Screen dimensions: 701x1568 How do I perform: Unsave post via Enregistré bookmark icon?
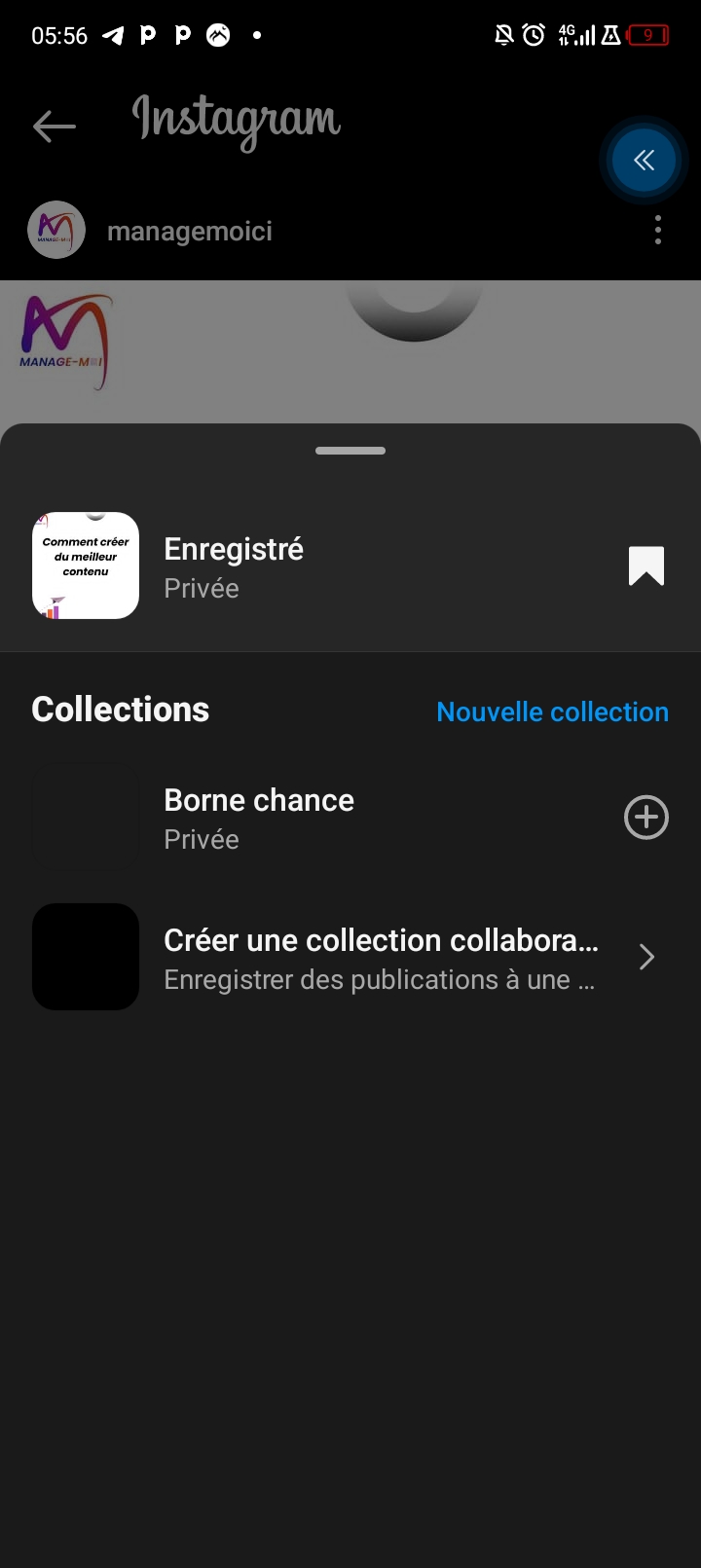coord(646,566)
